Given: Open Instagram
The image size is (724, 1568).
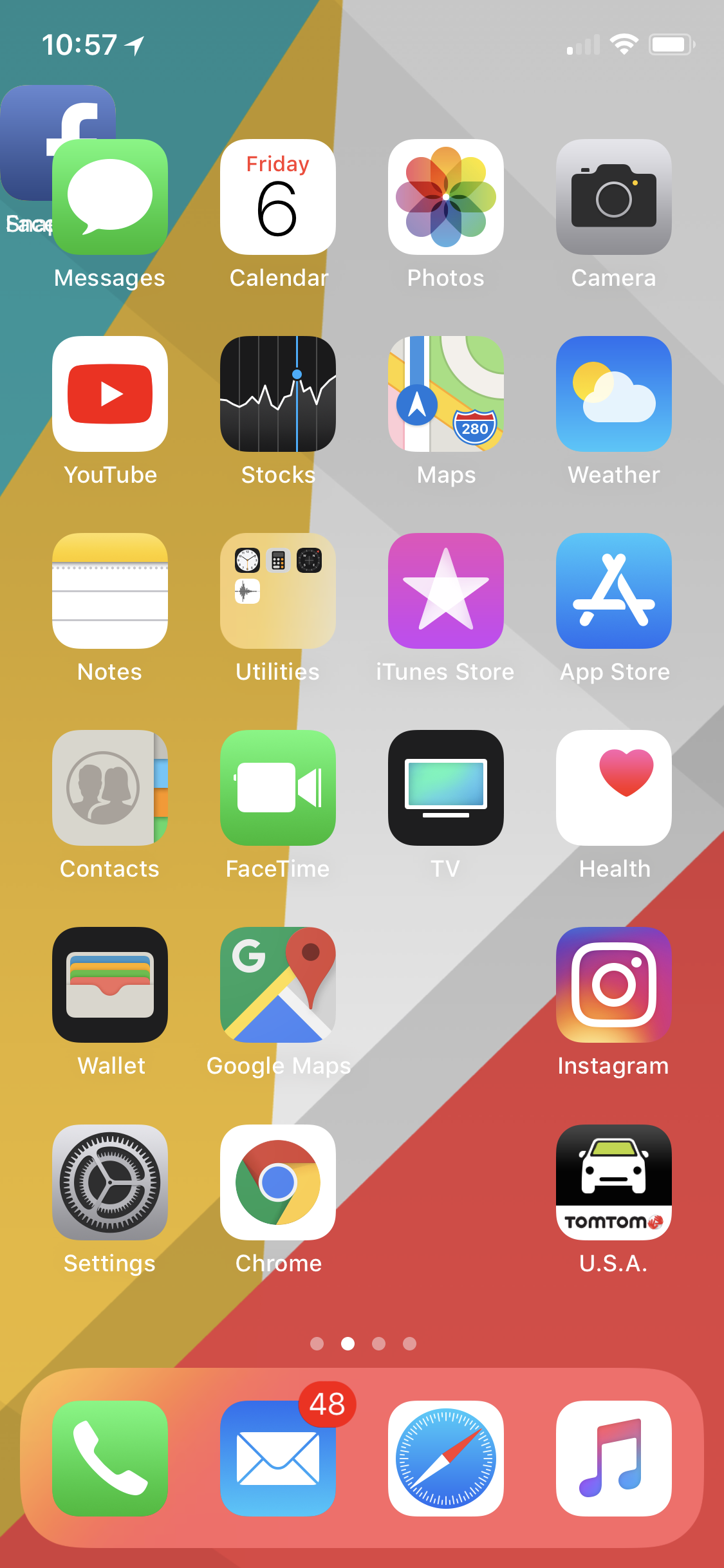Looking at the screenshot, I should (x=614, y=985).
